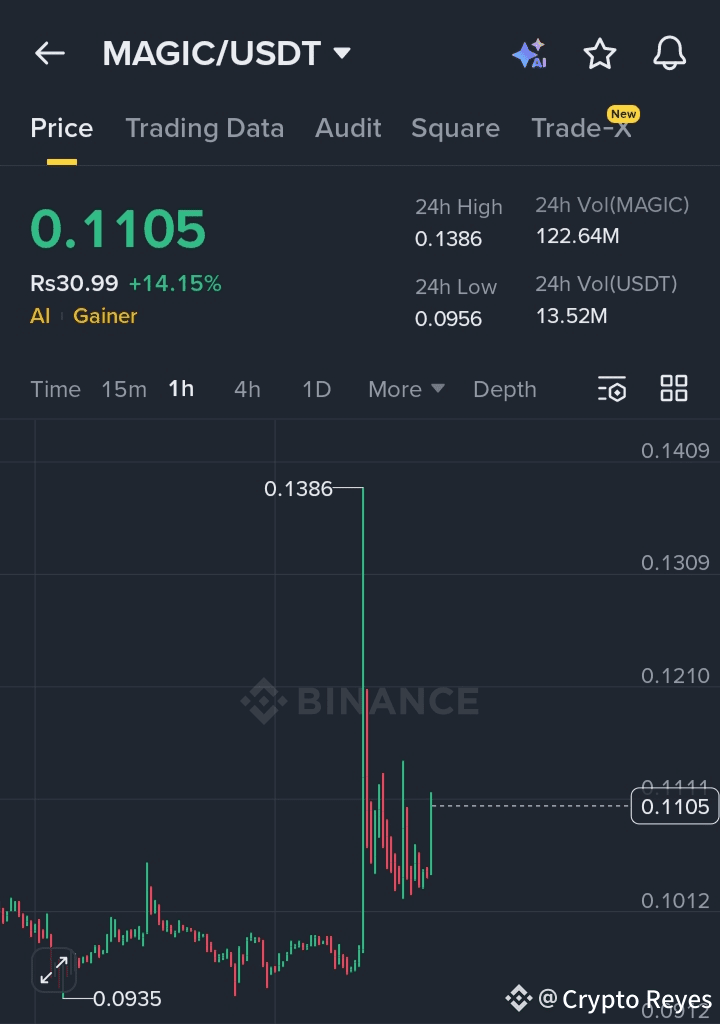Open the chart layout grid icon

[674, 389]
